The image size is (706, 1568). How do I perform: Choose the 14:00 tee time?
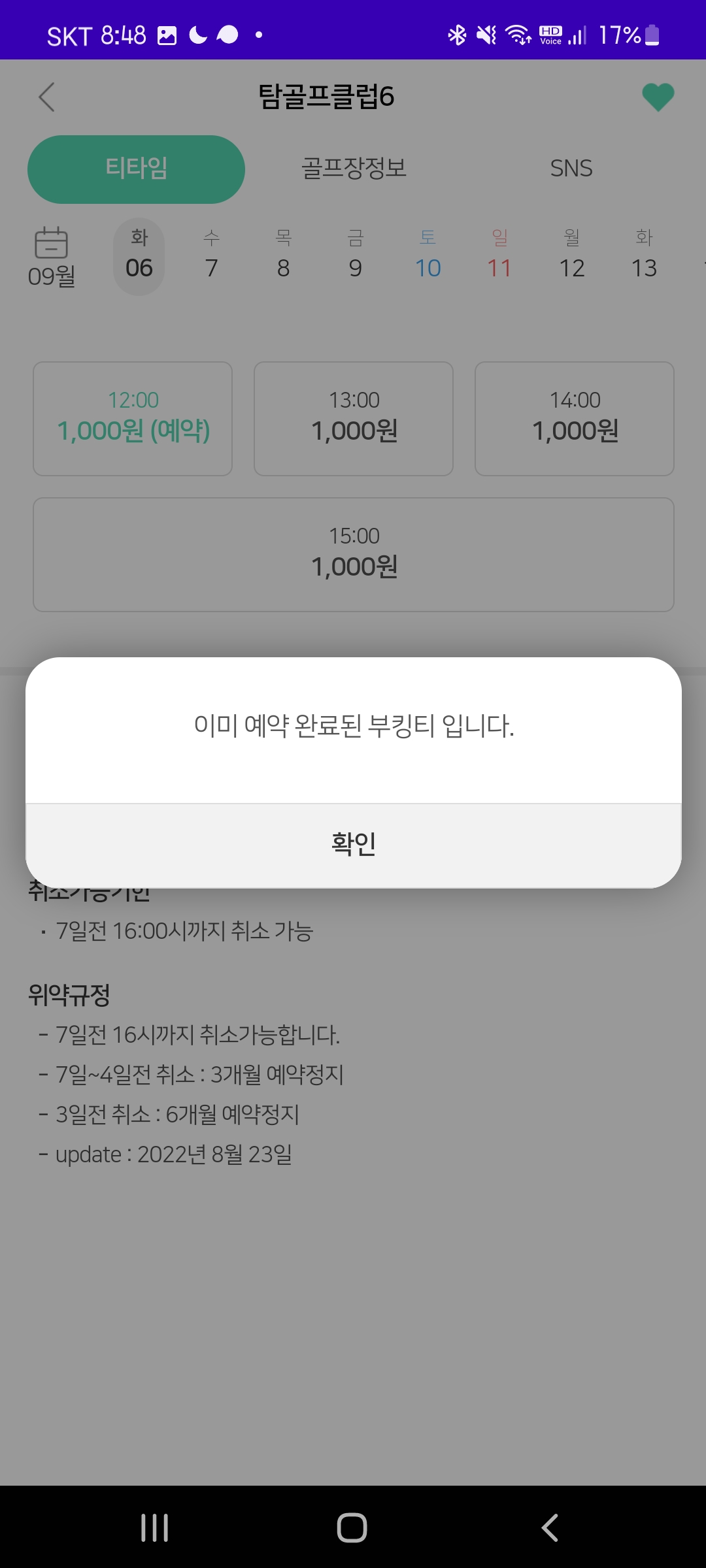pyautogui.click(x=575, y=418)
